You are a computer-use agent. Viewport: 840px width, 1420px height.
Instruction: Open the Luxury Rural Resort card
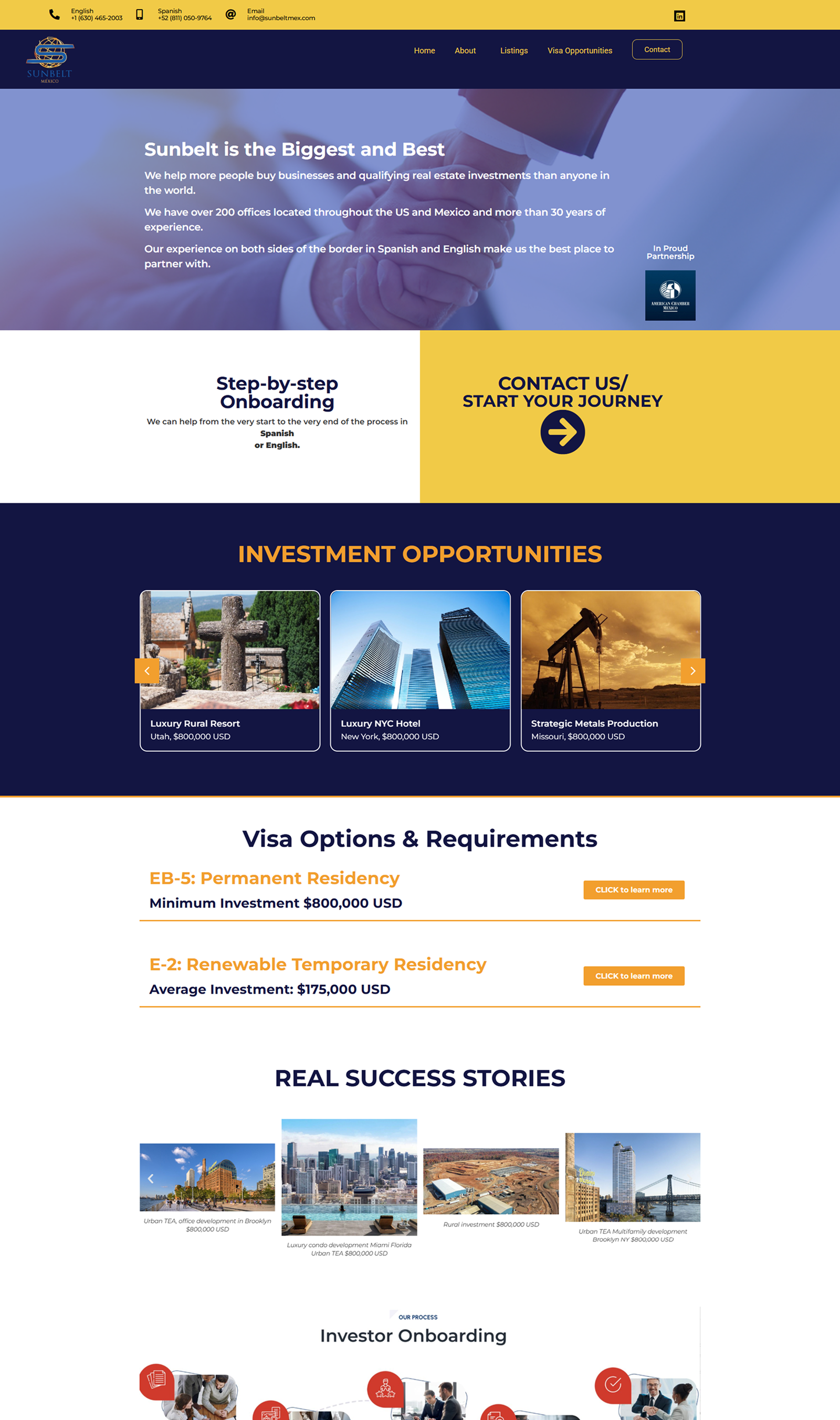coord(230,671)
